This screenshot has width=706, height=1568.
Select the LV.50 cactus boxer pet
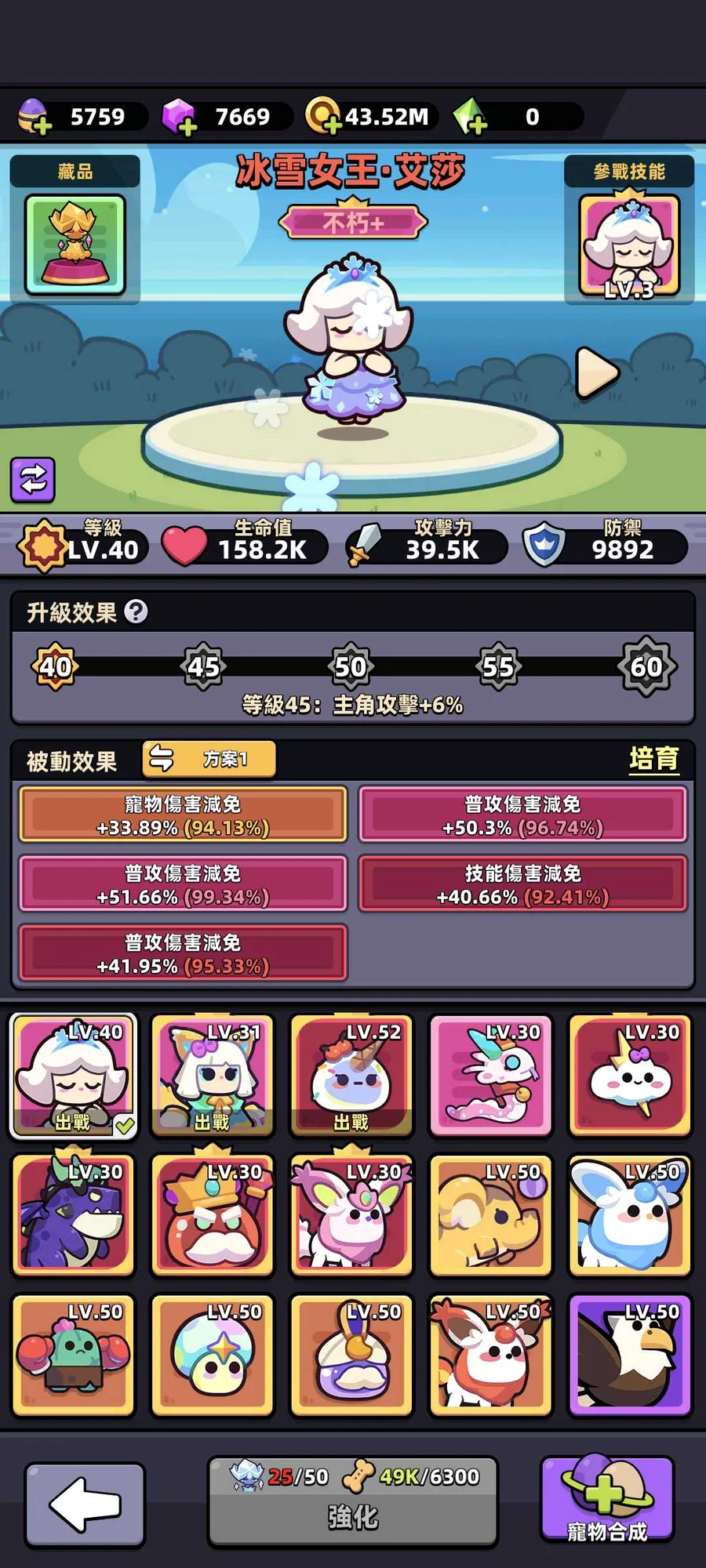pos(73,1355)
